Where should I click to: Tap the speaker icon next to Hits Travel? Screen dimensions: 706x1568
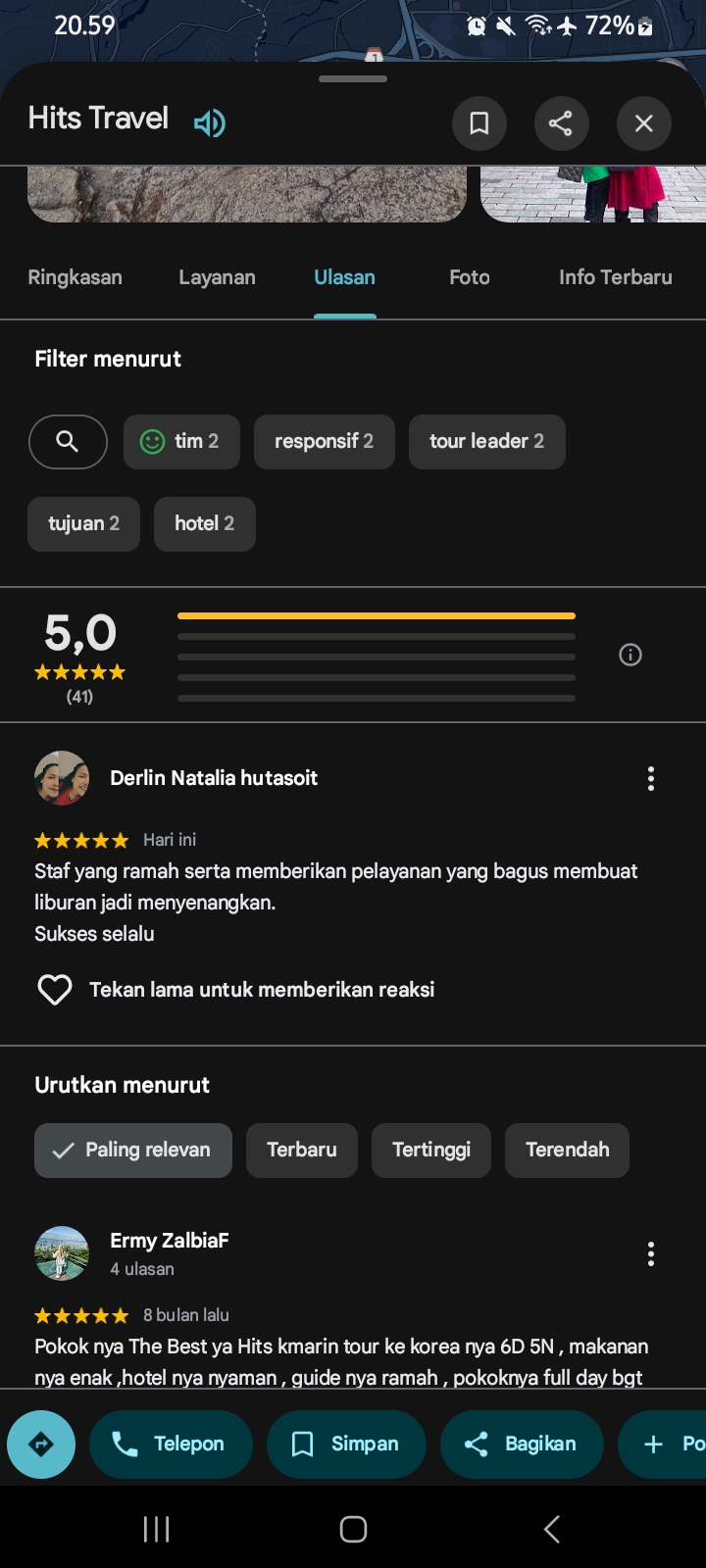coord(210,122)
